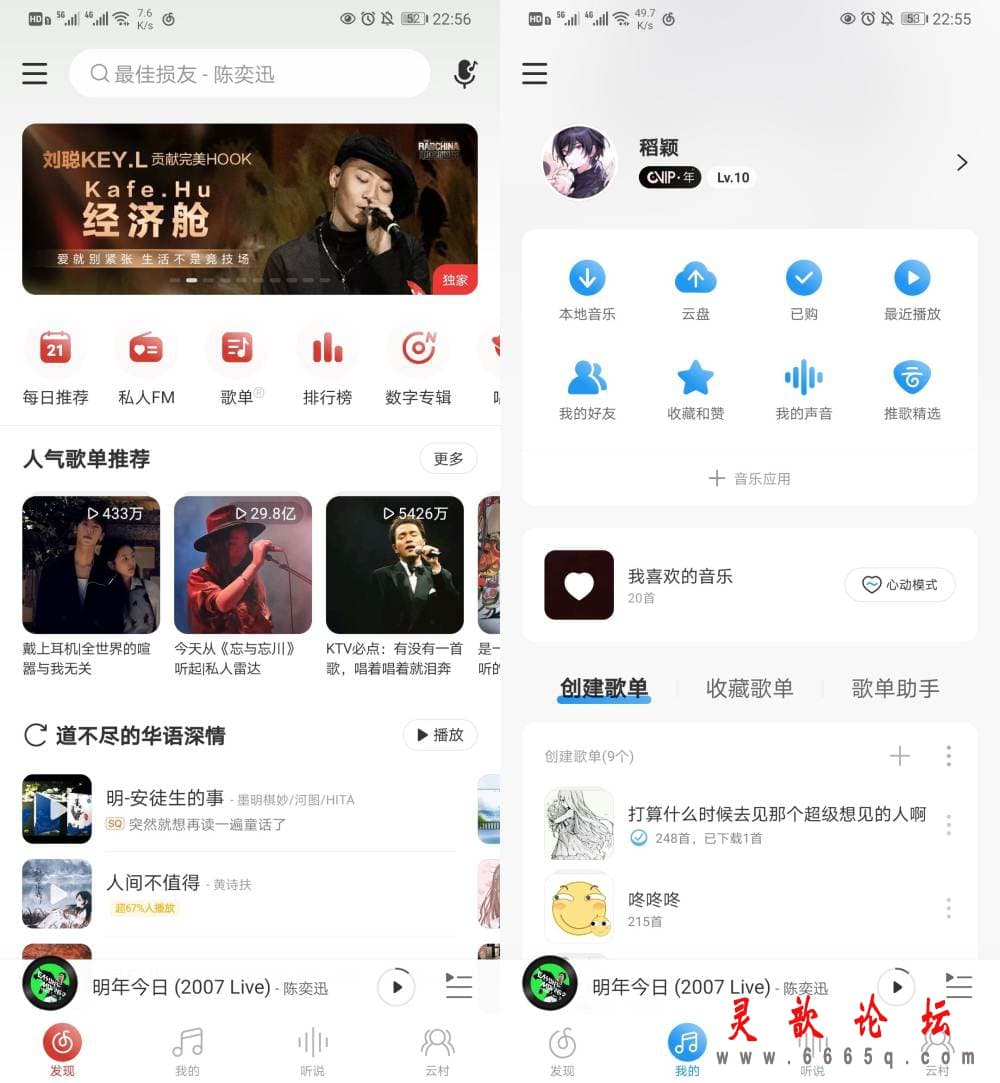This screenshot has height=1083, width=1000.
Task: Open the 咚咚咚 playlist
Action: point(653,908)
